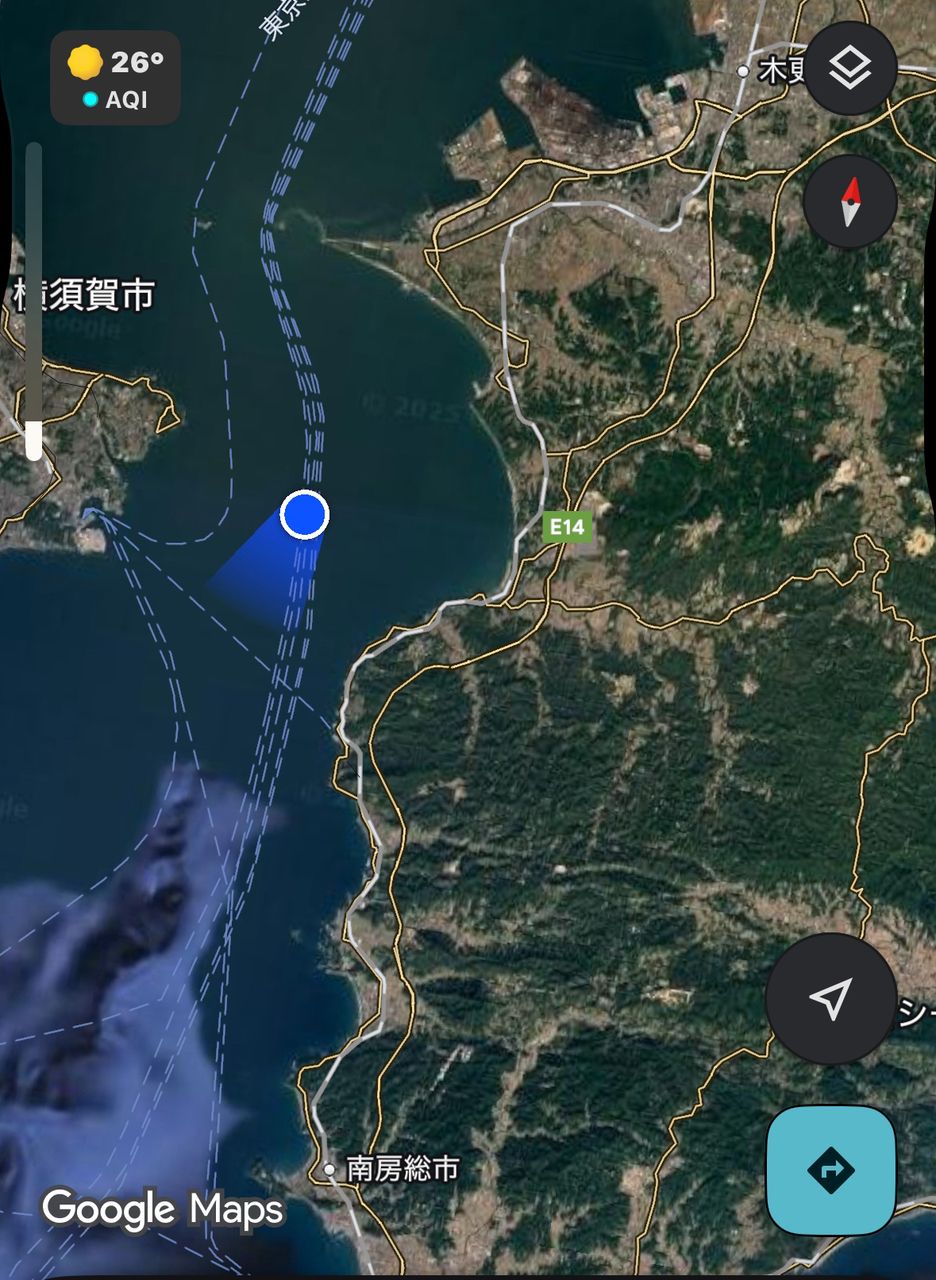The height and width of the screenshot is (1280, 936).
Task: Tap the 南房総市 city marker
Action: pos(330,1168)
